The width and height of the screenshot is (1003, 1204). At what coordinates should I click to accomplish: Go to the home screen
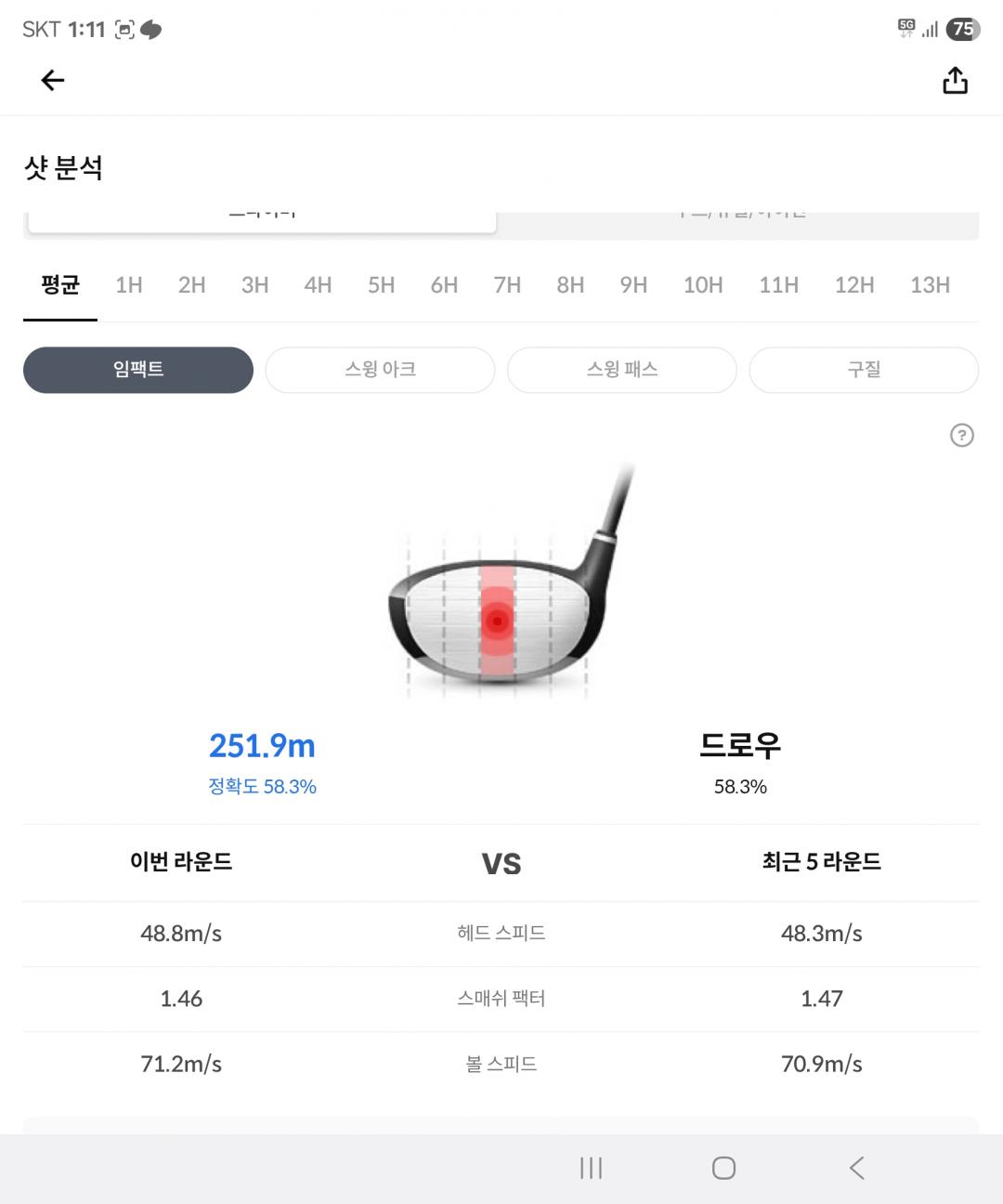[723, 1168]
